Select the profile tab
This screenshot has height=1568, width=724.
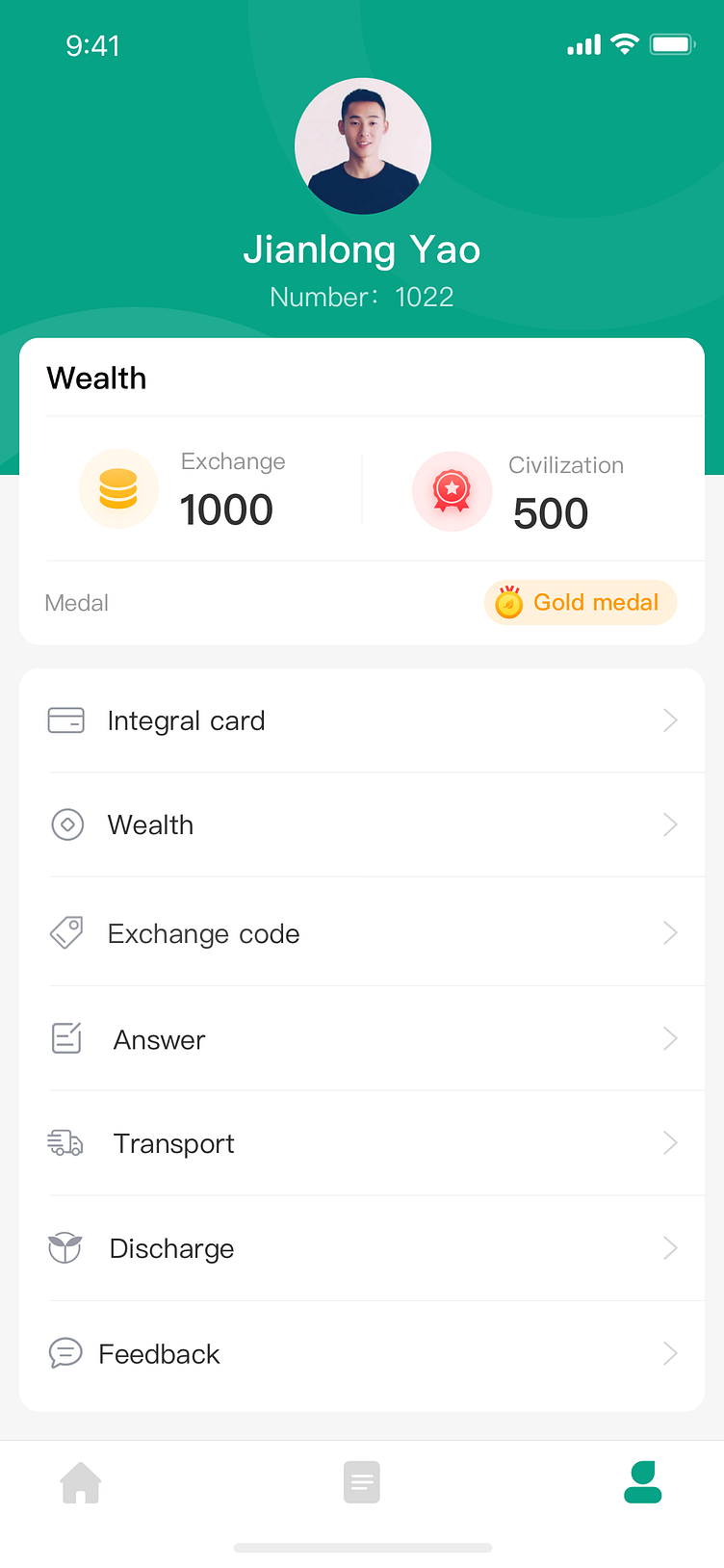[642, 1482]
